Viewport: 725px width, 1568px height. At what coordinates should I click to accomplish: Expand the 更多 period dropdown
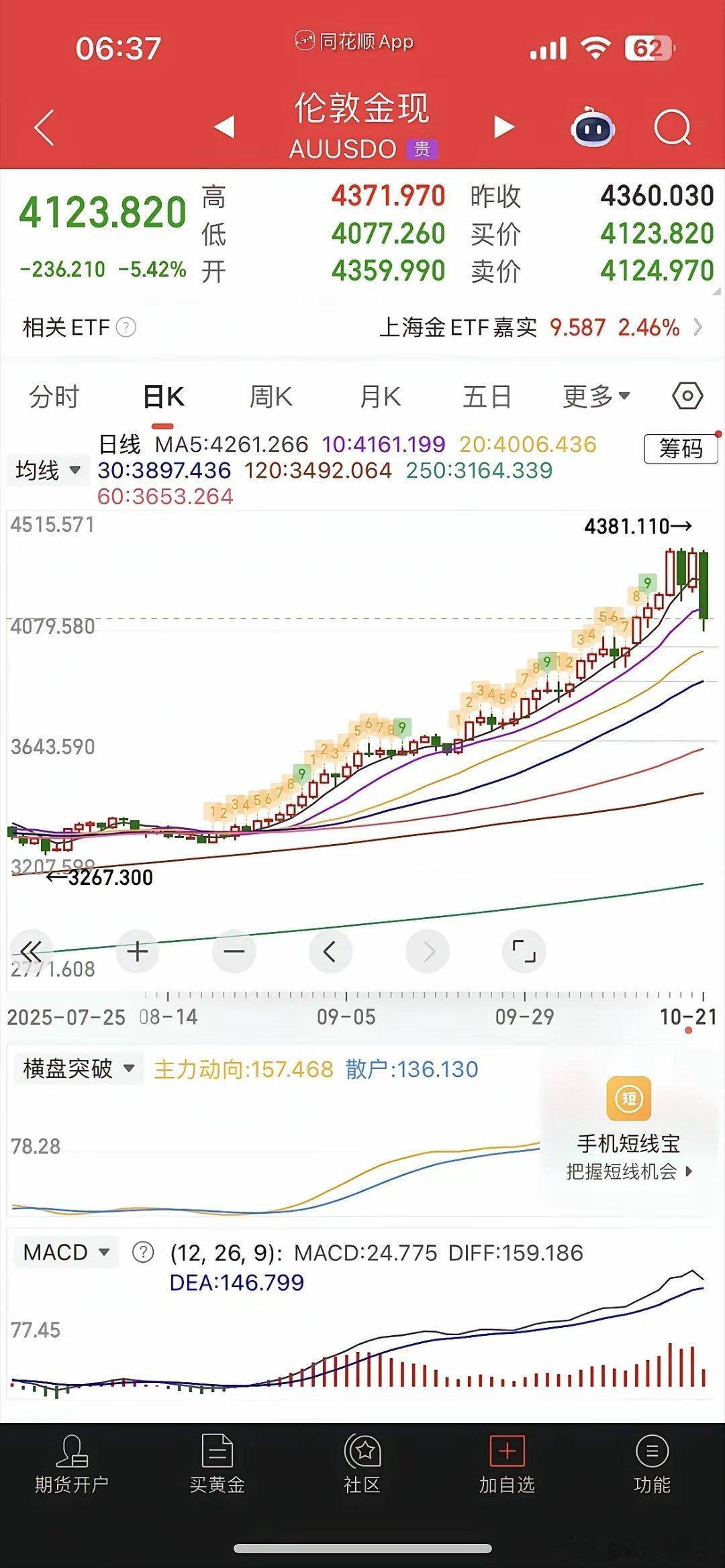(596, 397)
